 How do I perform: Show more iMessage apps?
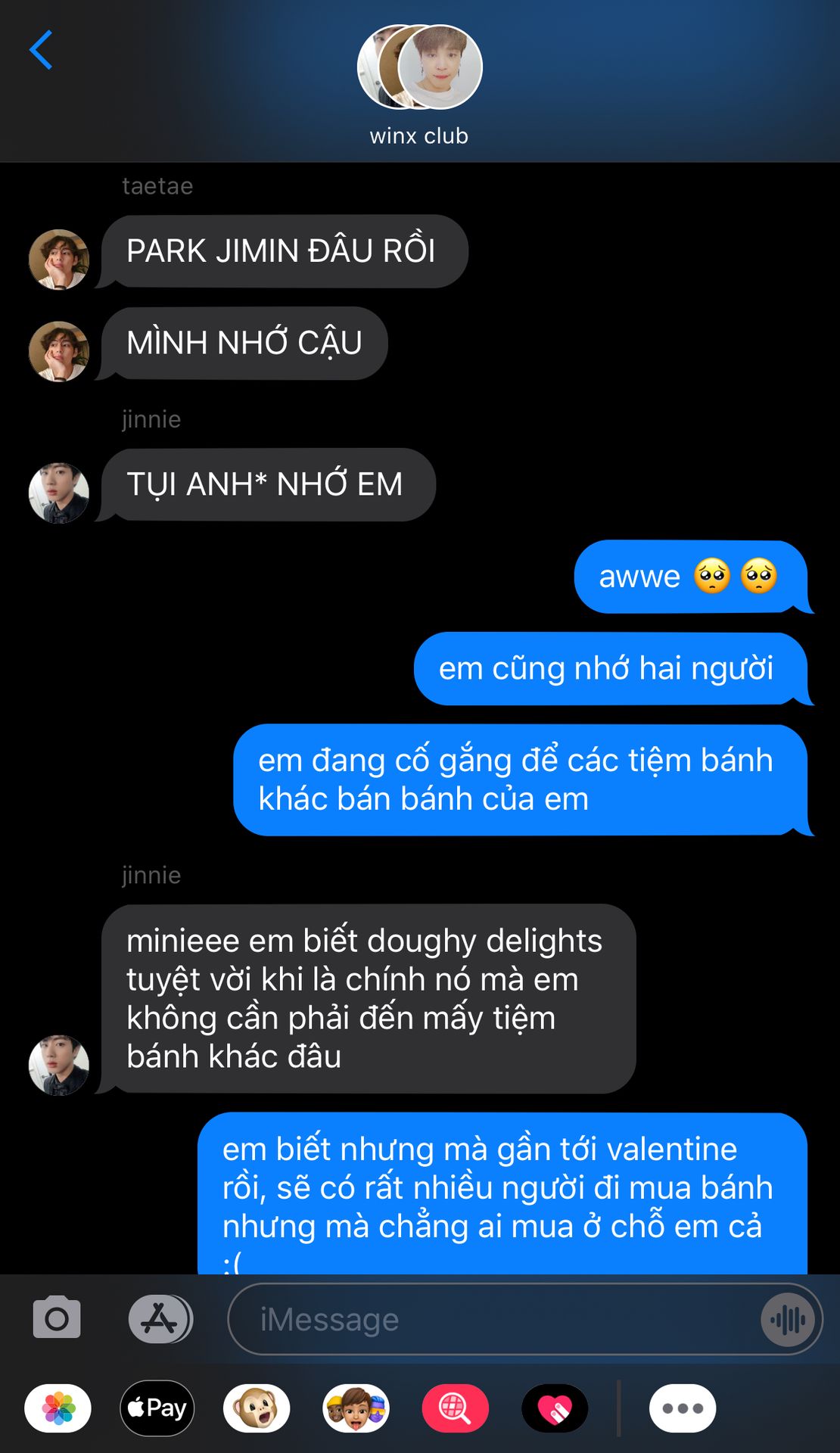(x=683, y=1408)
